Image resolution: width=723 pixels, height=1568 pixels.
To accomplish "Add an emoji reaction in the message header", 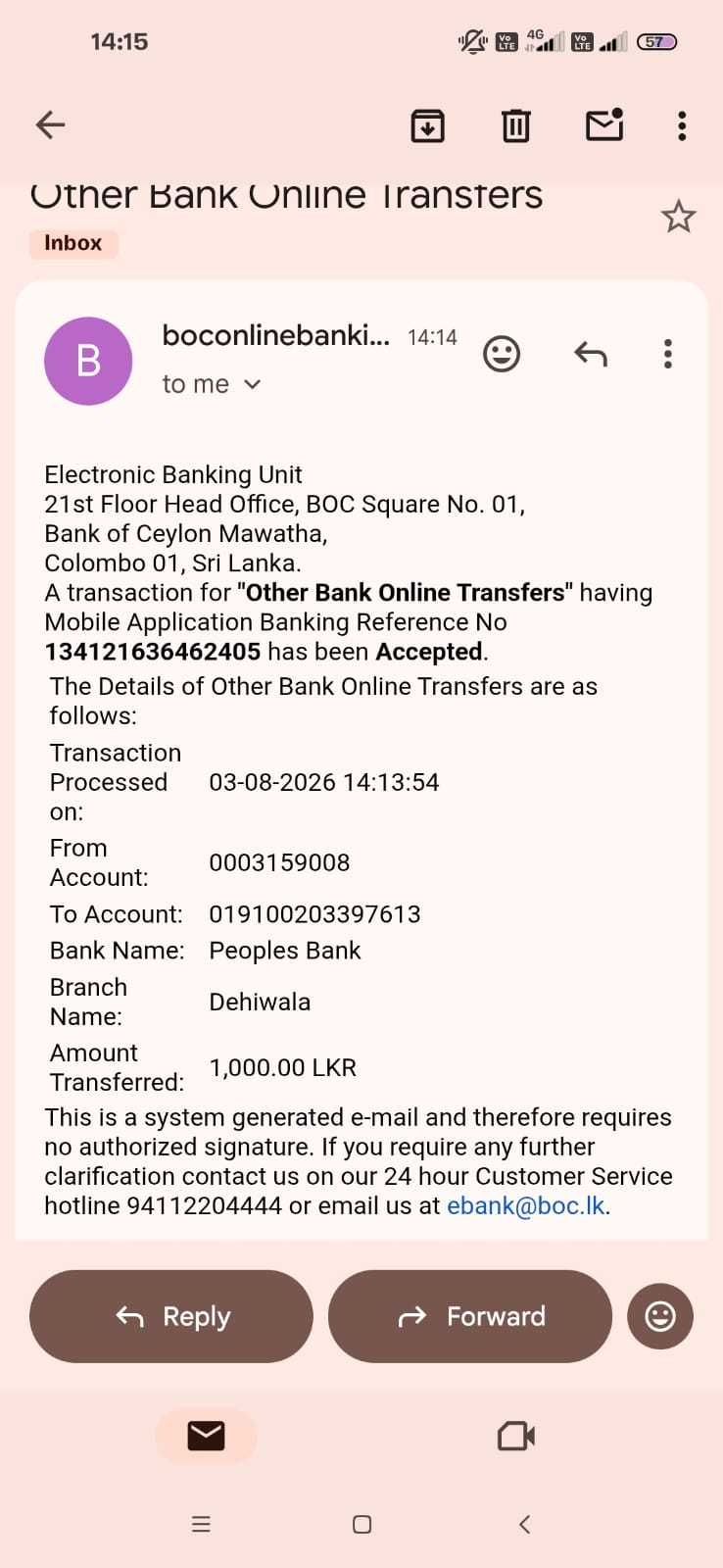I will coord(502,354).
